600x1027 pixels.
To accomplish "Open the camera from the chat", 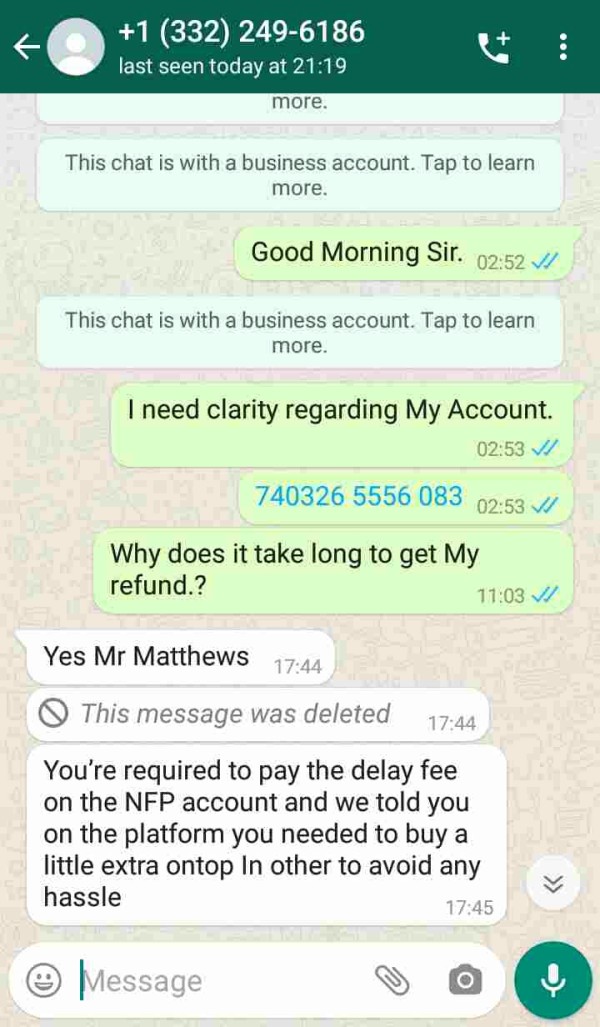I will (x=465, y=980).
